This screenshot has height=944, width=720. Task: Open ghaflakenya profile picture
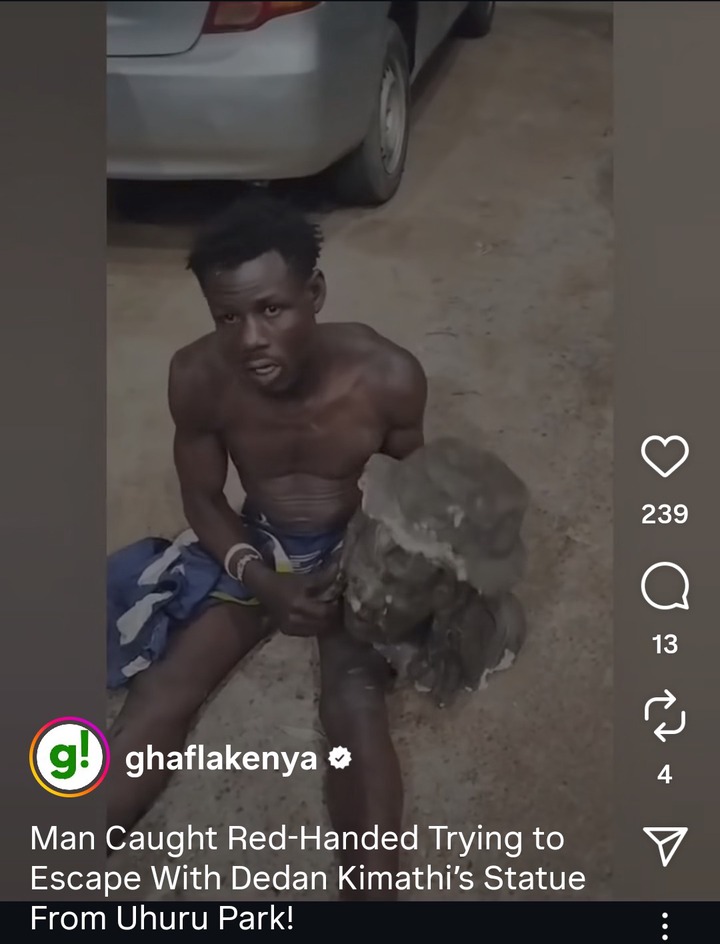click(x=70, y=757)
